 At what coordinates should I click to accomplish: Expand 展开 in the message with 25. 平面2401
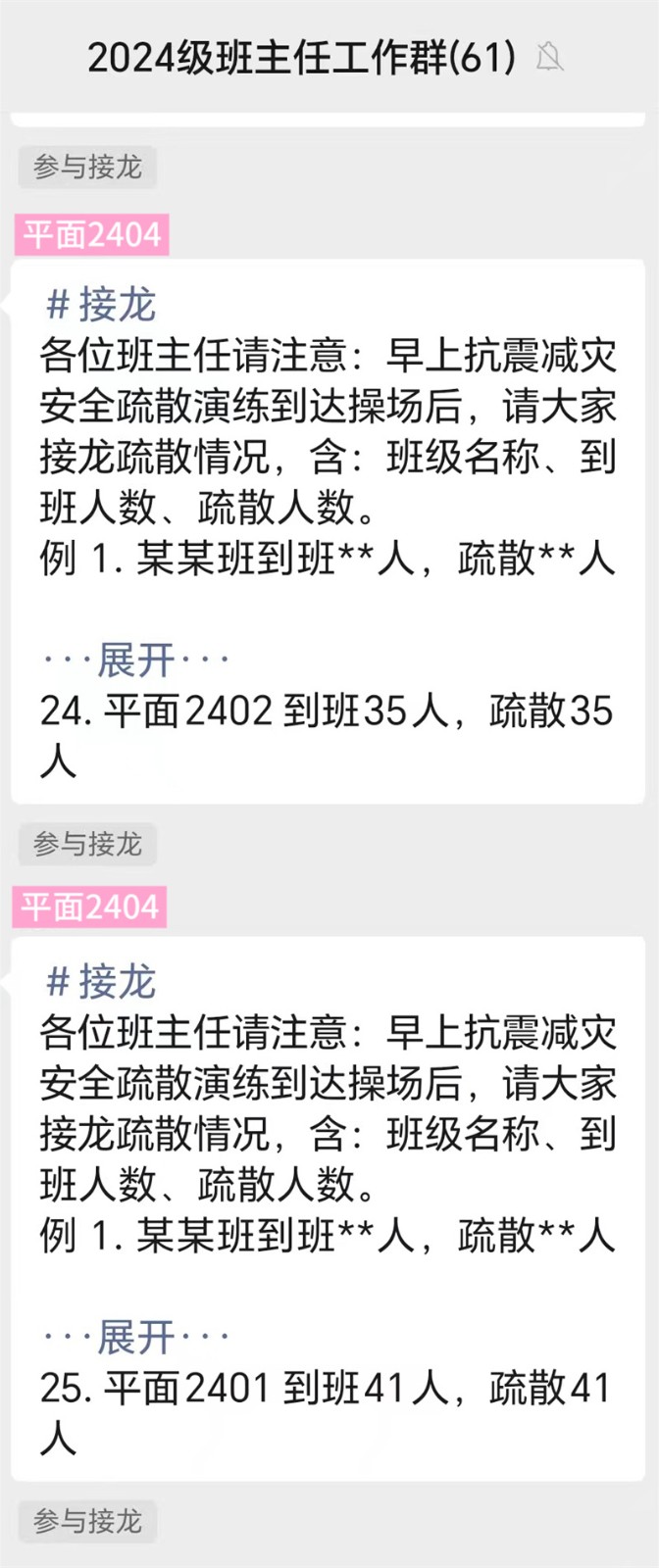(135, 1337)
